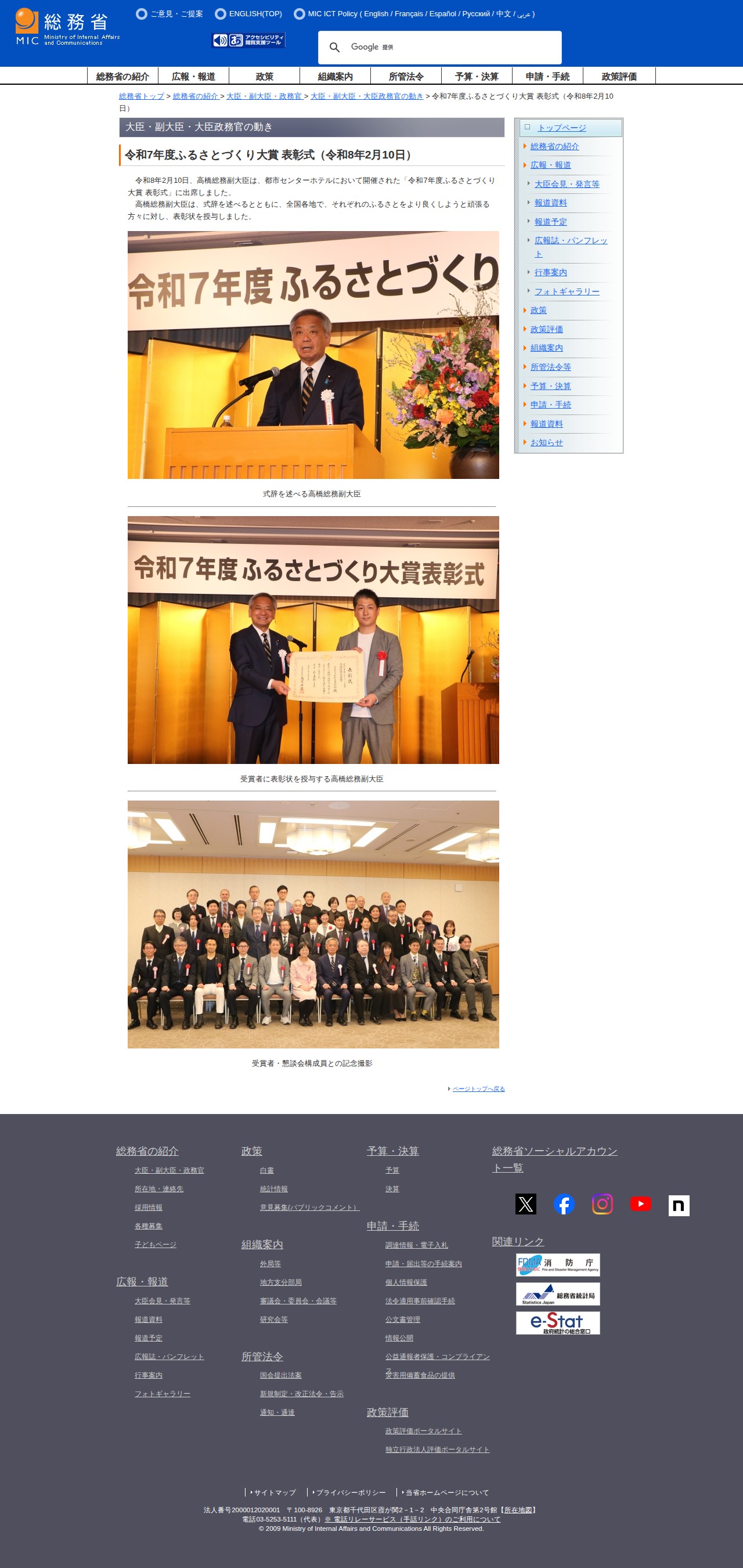Open お知らせ in the sidebar
Screen dimensions: 743x1568
pos(546,442)
